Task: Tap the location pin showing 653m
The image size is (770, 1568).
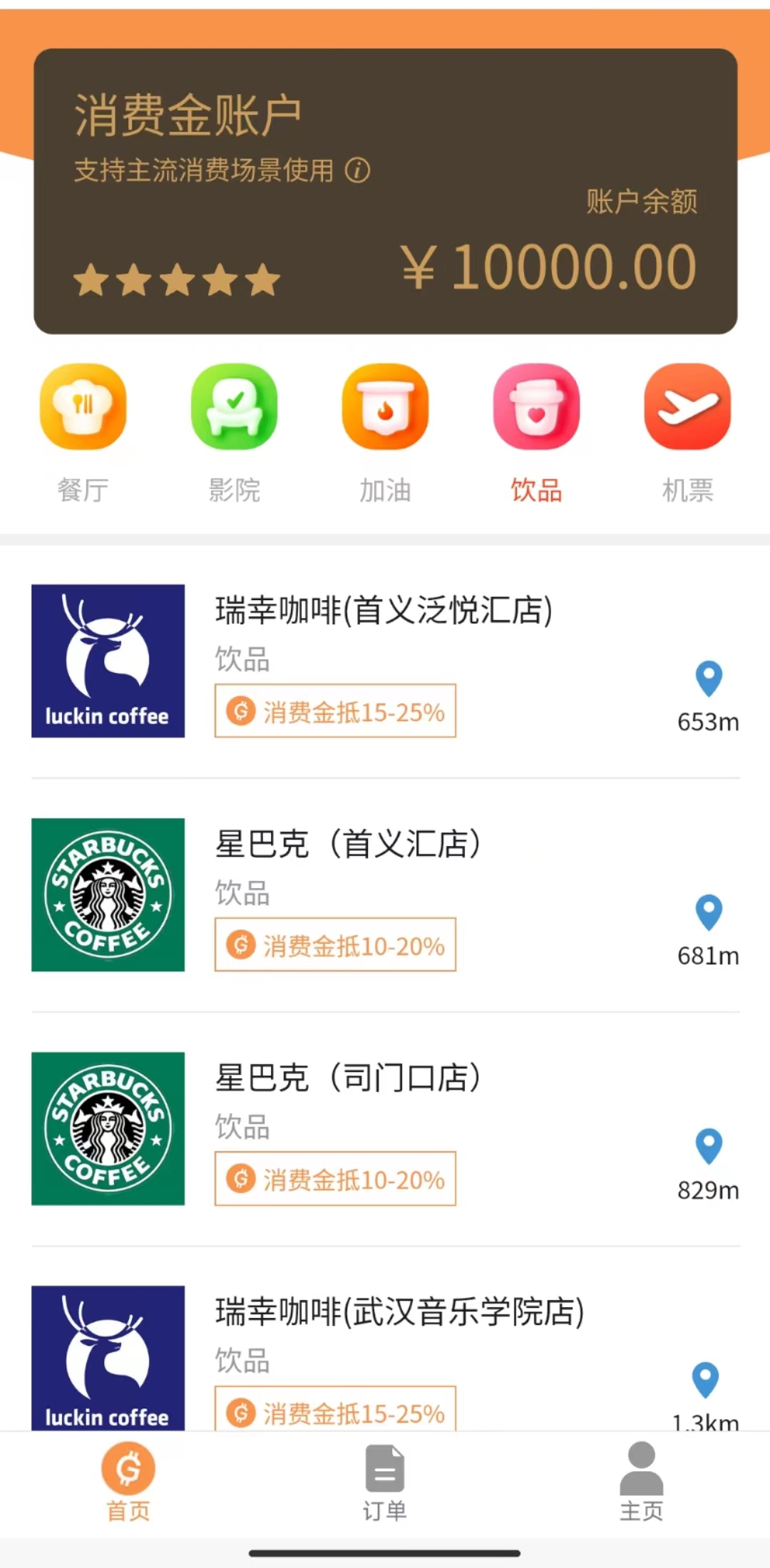Action: [x=709, y=679]
